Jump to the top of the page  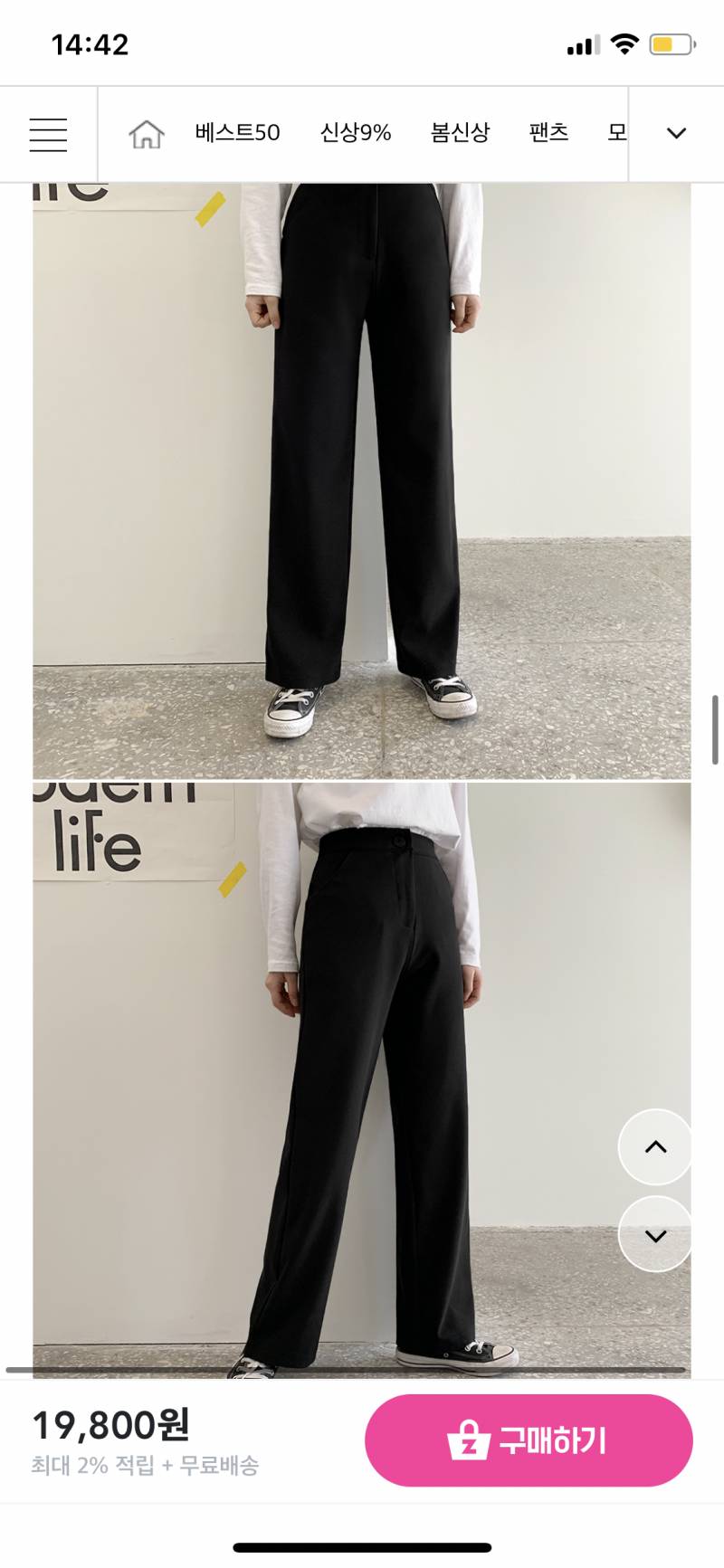655,1147
